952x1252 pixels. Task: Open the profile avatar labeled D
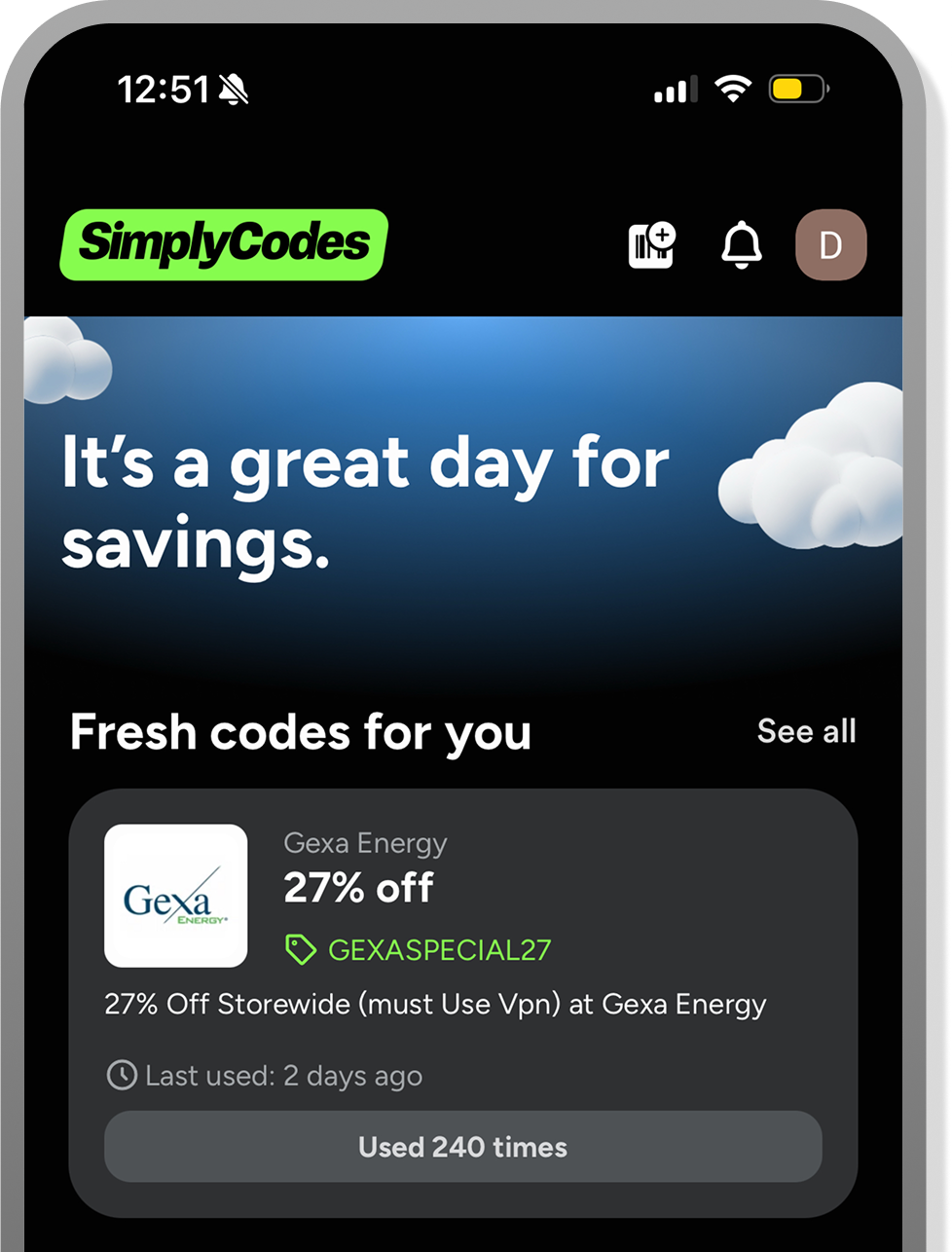tap(830, 245)
